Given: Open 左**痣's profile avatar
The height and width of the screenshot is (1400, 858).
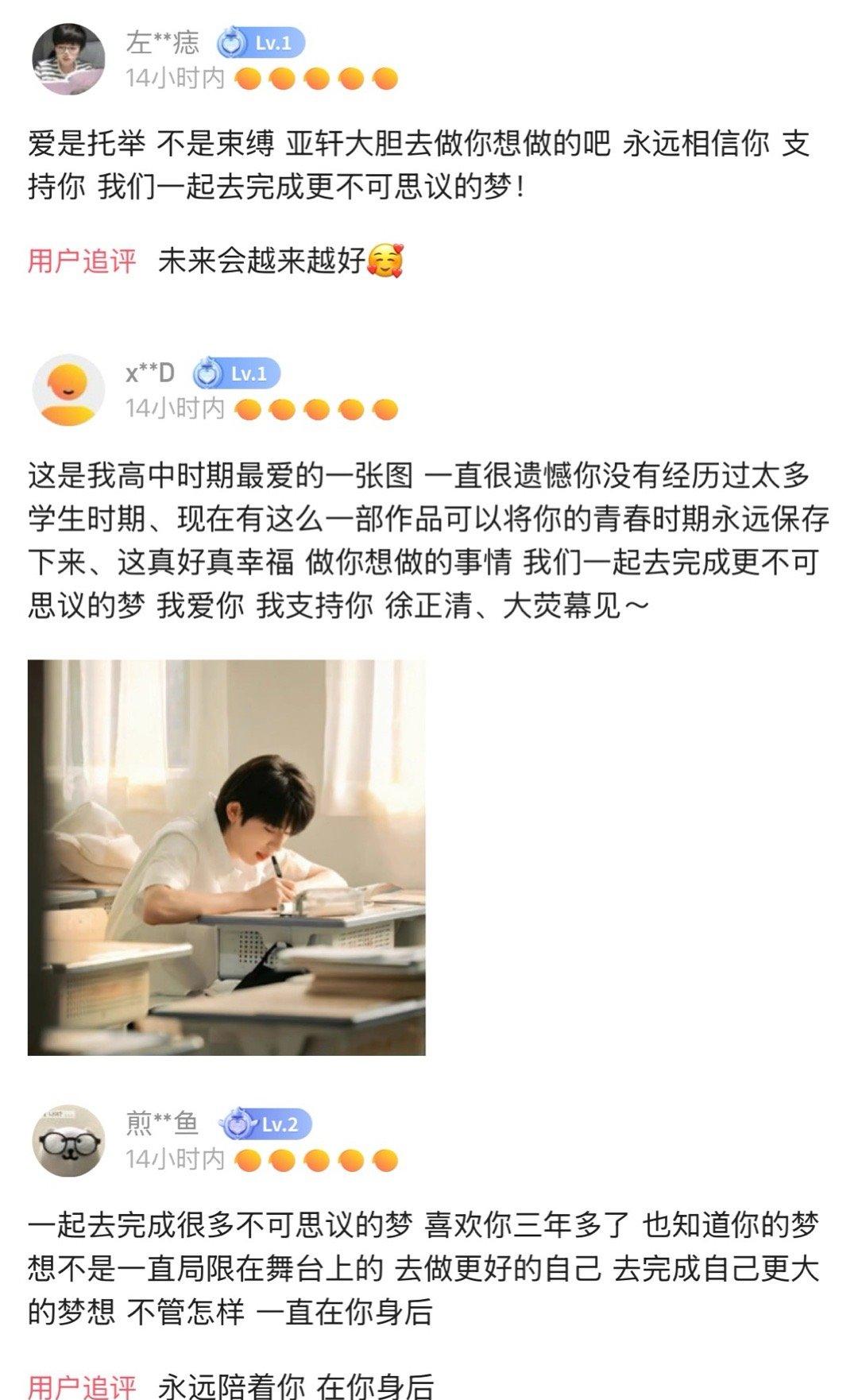Looking at the screenshot, I should click(x=68, y=59).
